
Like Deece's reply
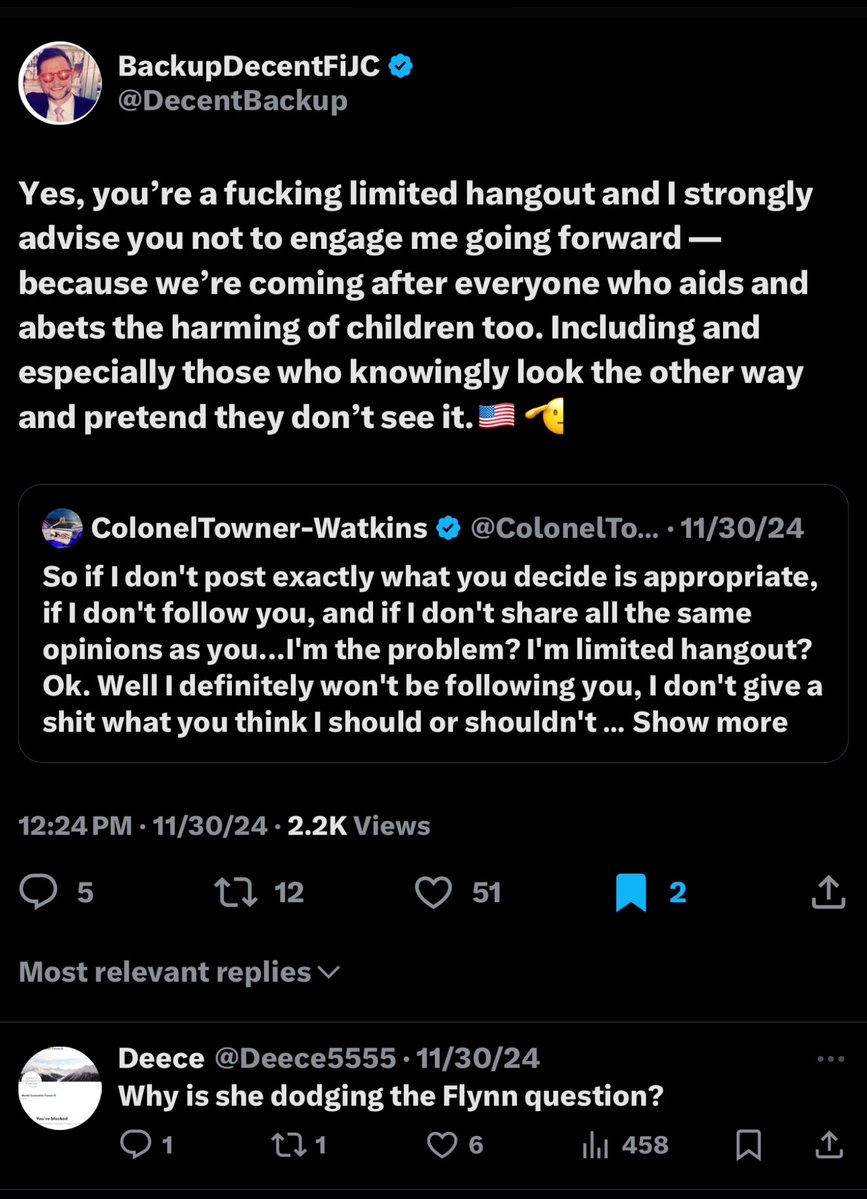[441, 1145]
